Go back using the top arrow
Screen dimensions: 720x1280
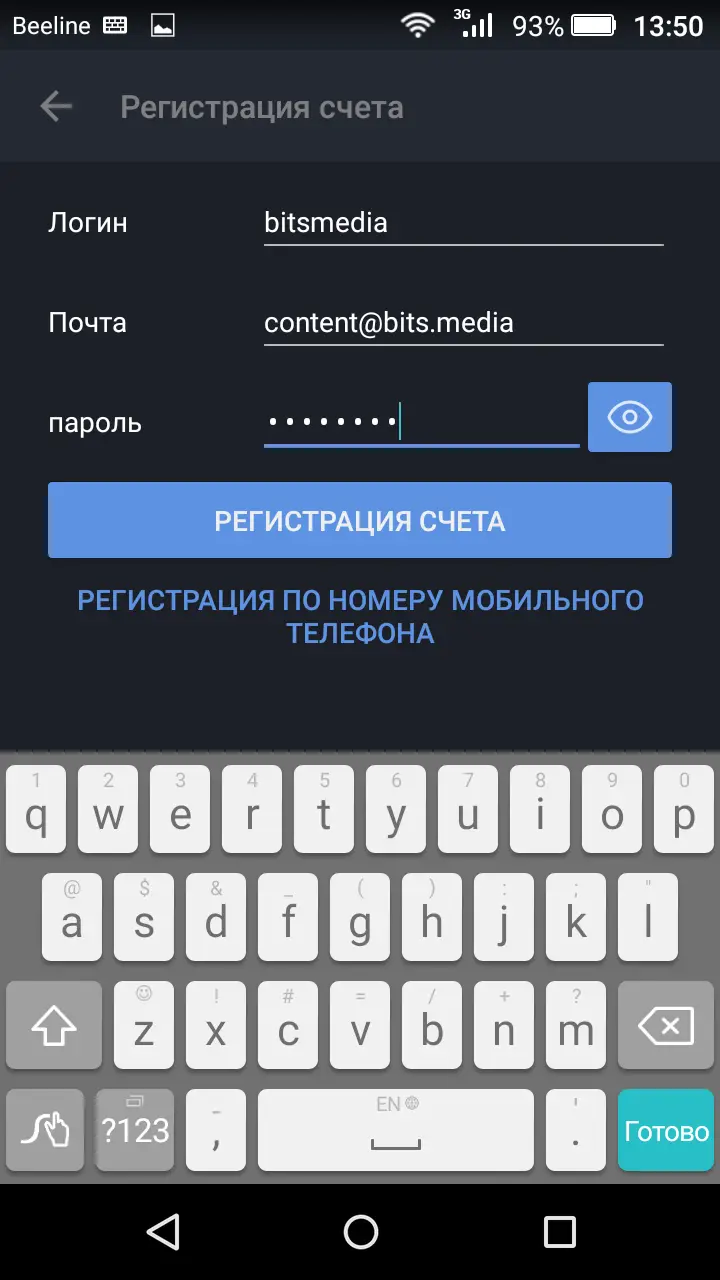click(56, 107)
